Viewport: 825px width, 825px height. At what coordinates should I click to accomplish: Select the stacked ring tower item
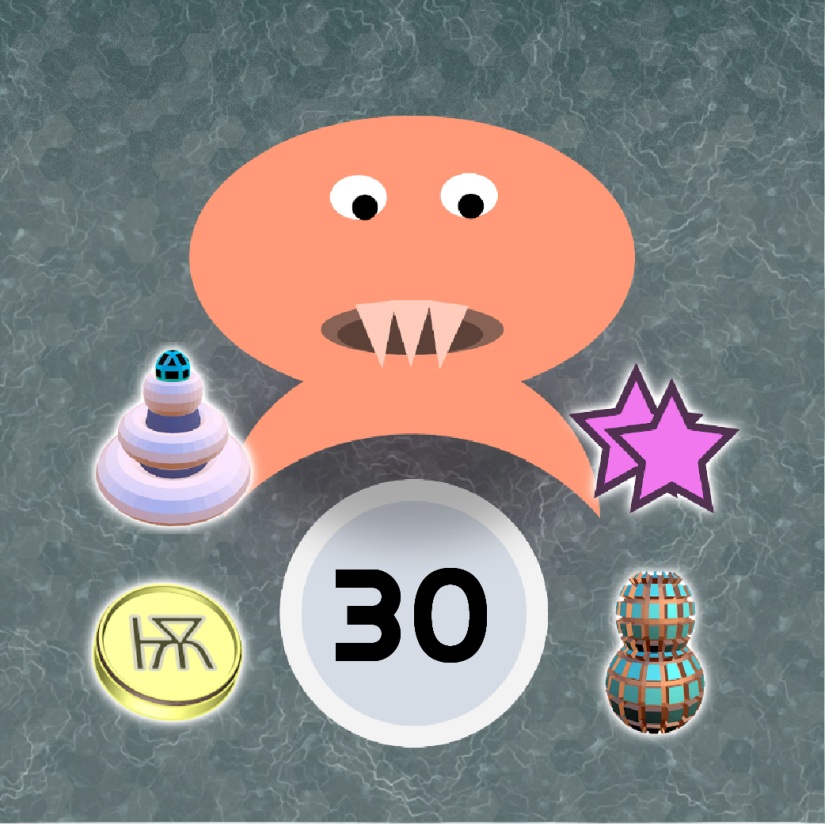[173, 445]
